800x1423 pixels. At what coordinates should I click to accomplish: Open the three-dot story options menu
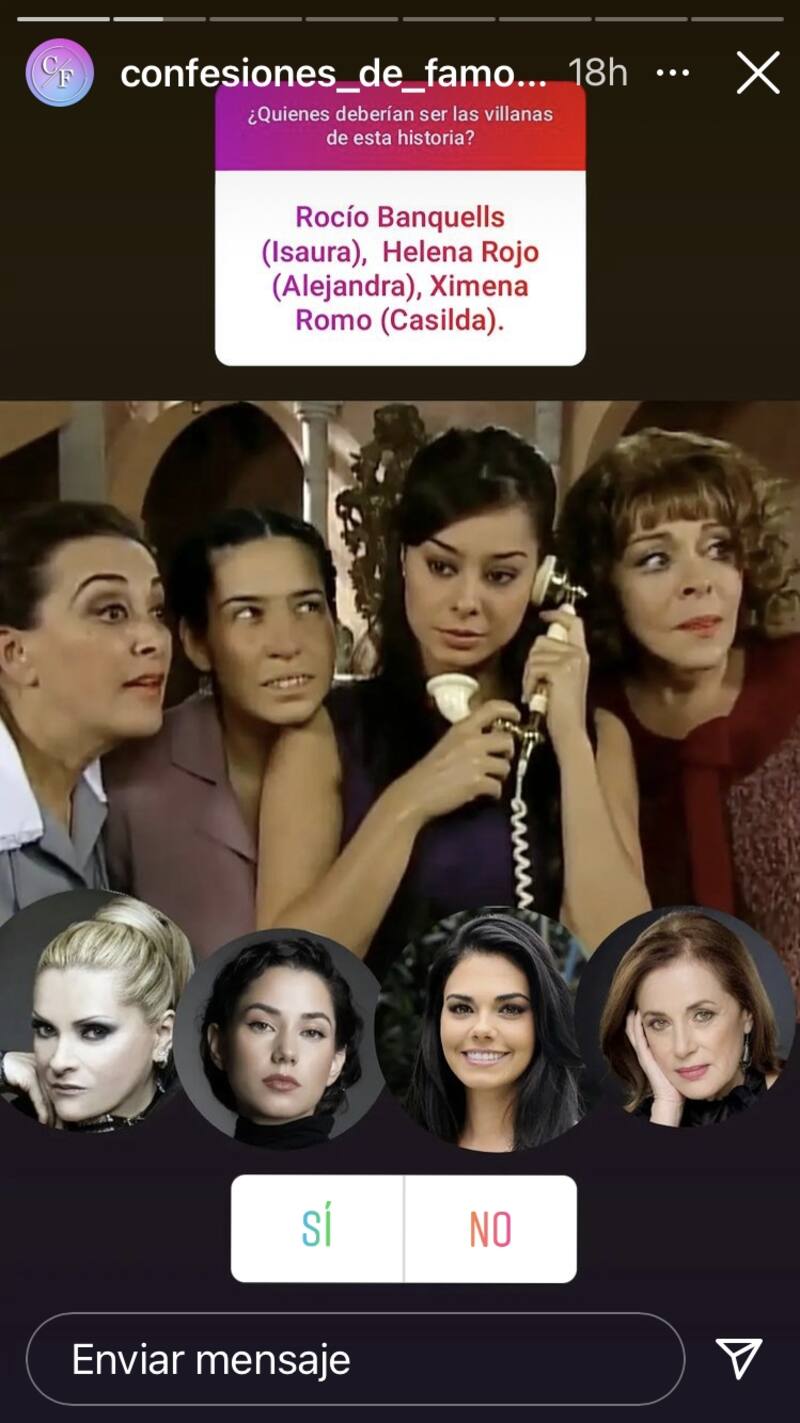click(x=673, y=73)
